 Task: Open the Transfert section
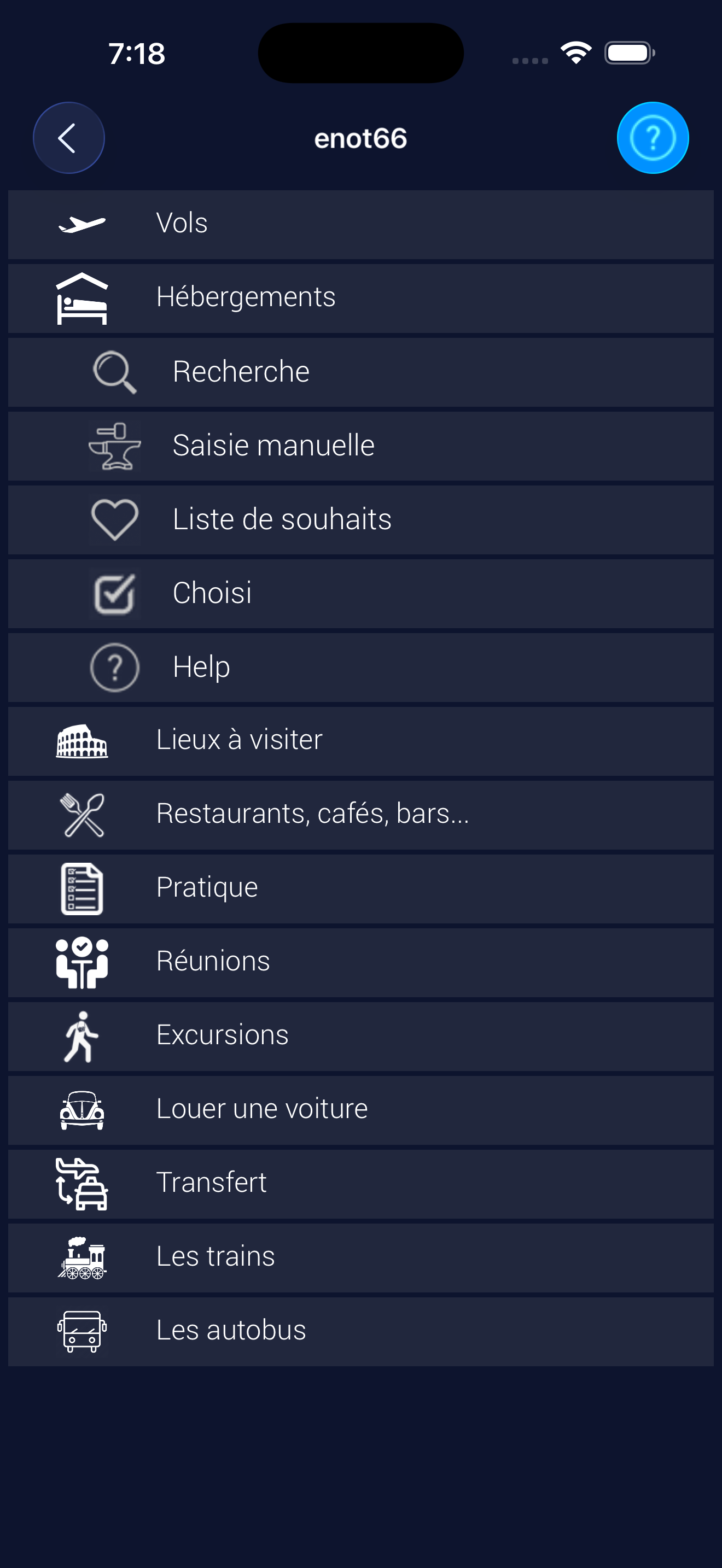tap(360, 1183)
